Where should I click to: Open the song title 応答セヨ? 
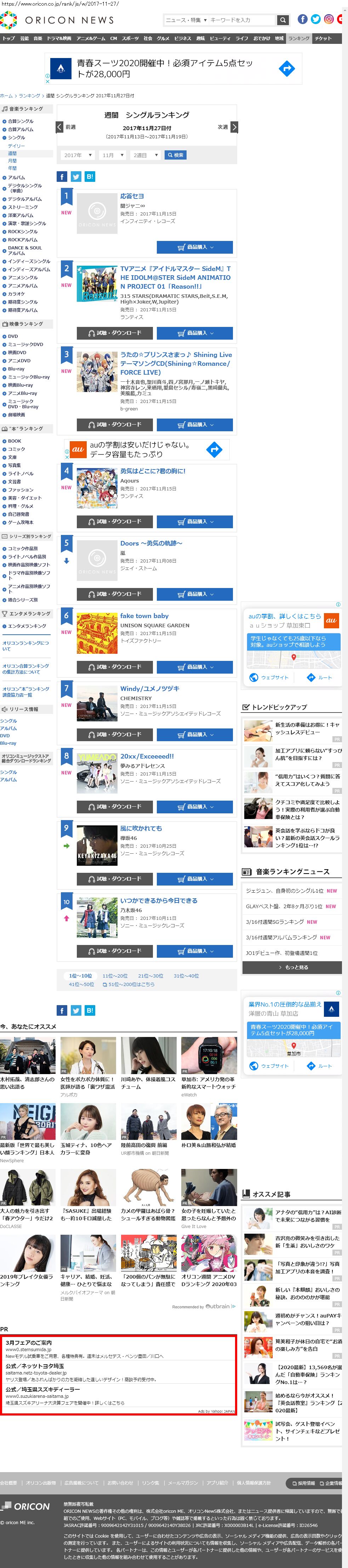(132, 196)
